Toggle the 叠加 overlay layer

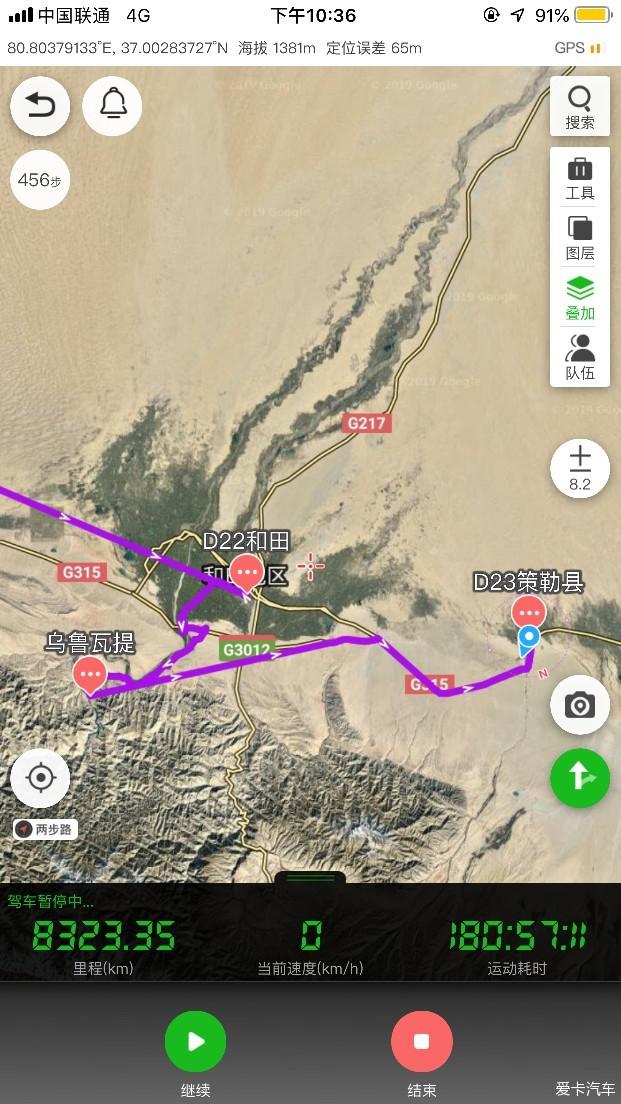pyautogui.click(x=580, y=299)
